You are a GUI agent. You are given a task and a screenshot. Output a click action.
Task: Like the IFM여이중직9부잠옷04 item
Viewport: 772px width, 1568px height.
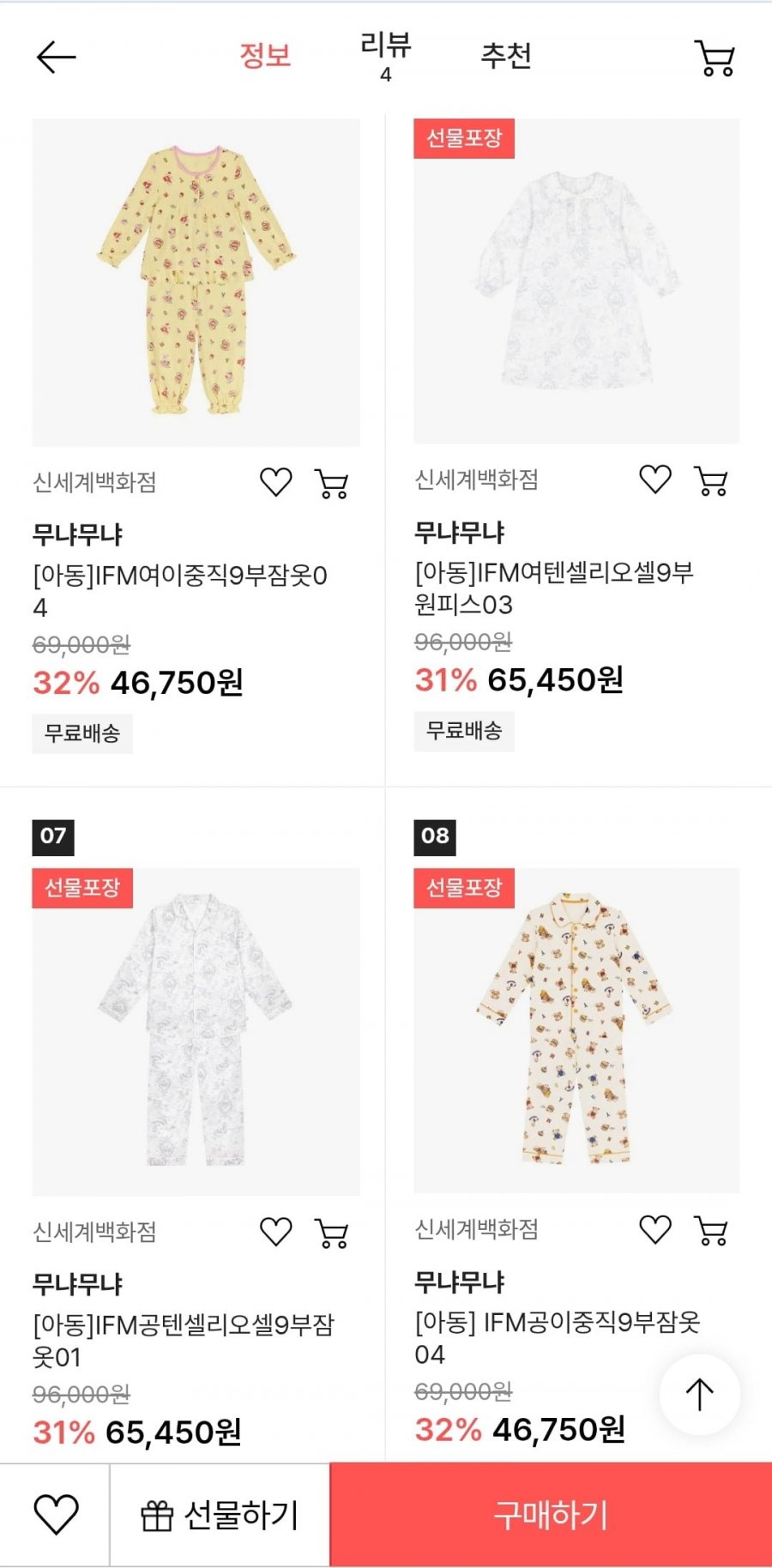(276, 483)
